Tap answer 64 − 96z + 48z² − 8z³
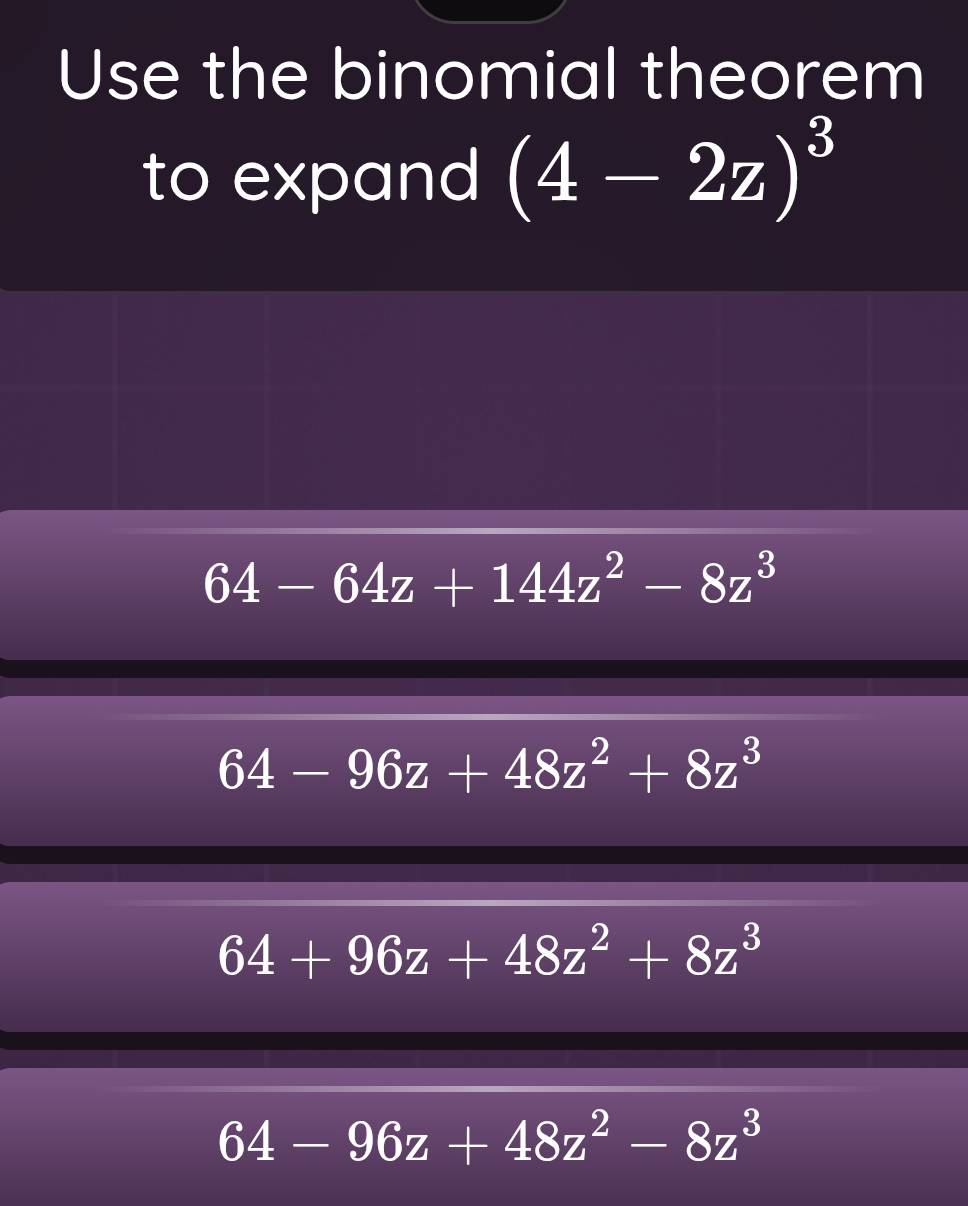This screenshot has height=1206, width=968. (x=484, y=1137)
